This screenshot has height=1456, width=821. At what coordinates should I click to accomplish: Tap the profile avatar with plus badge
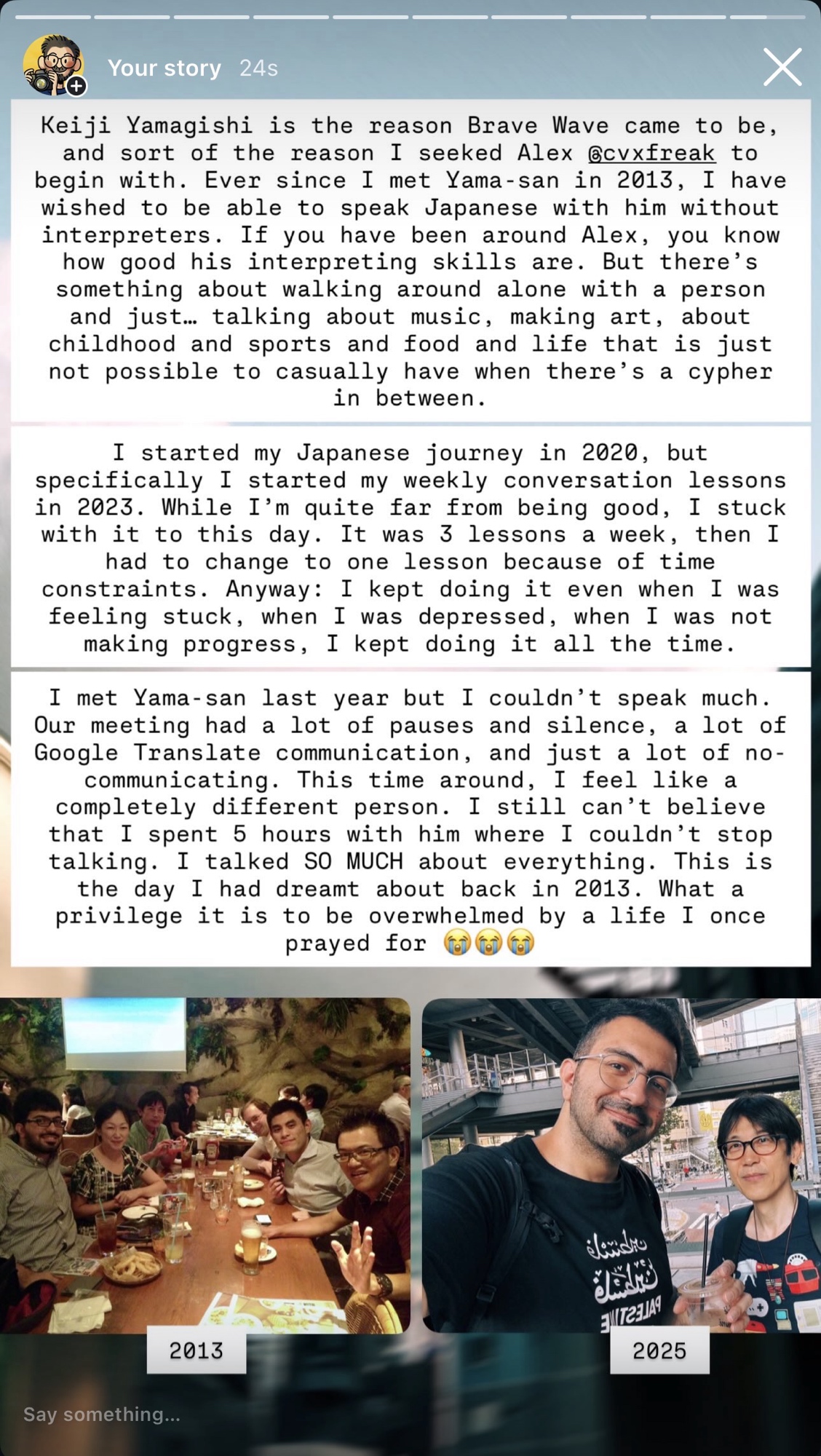[x=53, y=66]
